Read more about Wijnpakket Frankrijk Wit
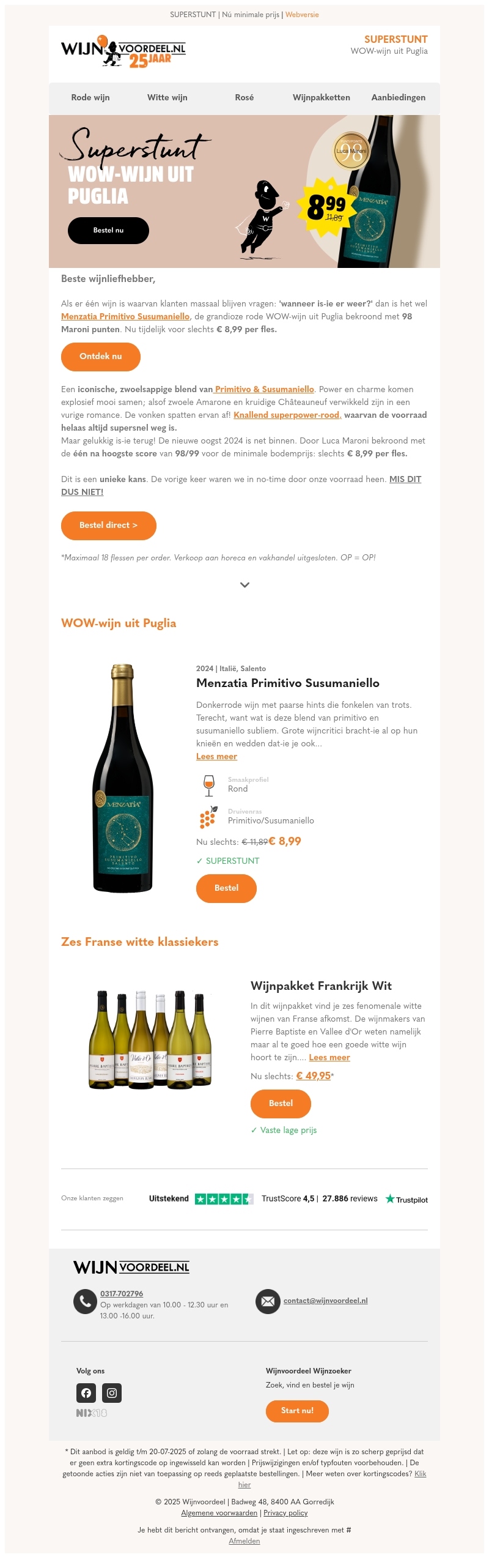The height and width of the screenshot is (1568, 489). tap(329, 1058)
